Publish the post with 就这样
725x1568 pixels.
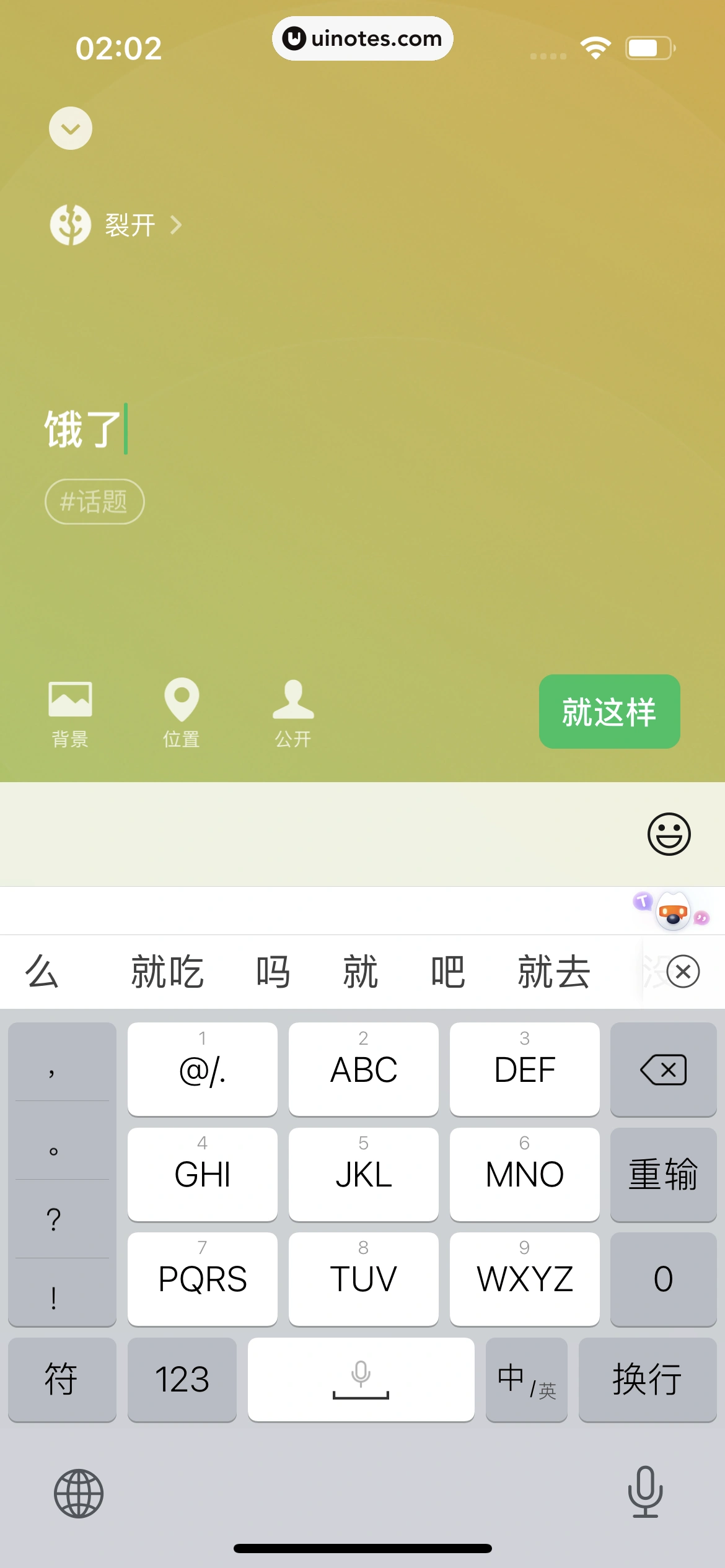[609, 712]
